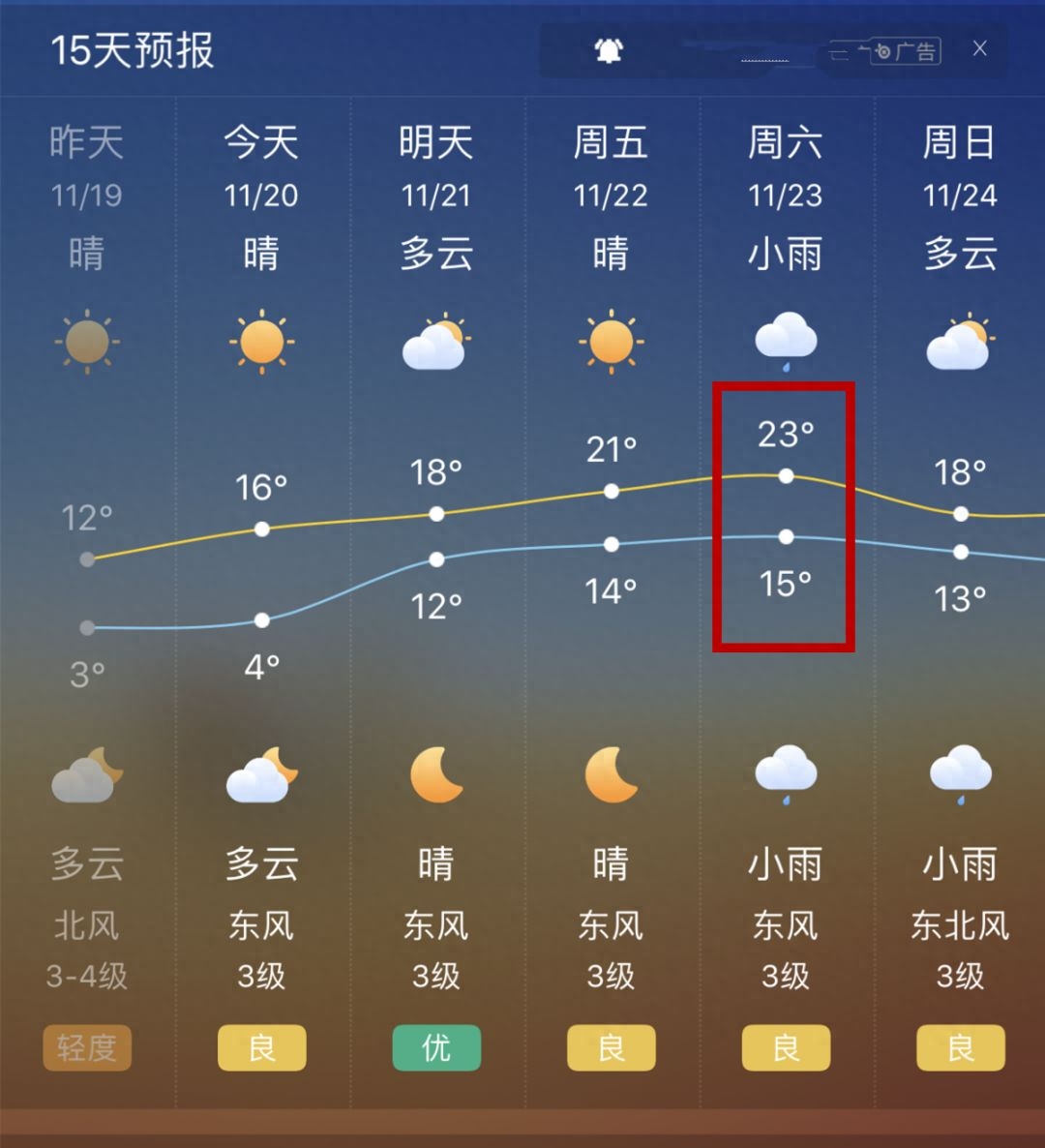The image size is (1045, 1148).
Task: Open the bell ad banner
Action: (x=677, y=50)
